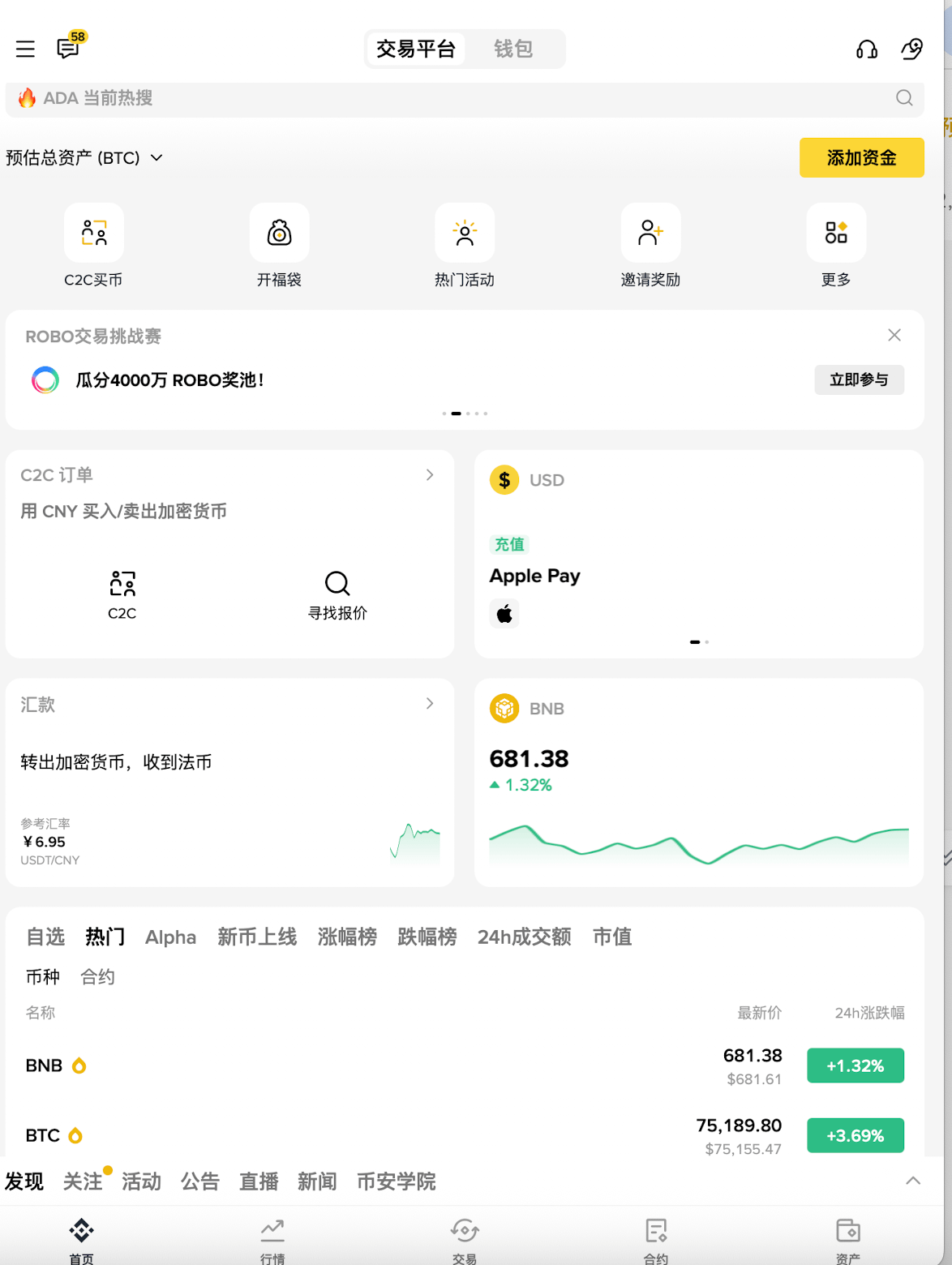The width and height of the screenshot is (952, 1265).
Task: Open the 热门活动 activities icon
Action: [465, 234]
